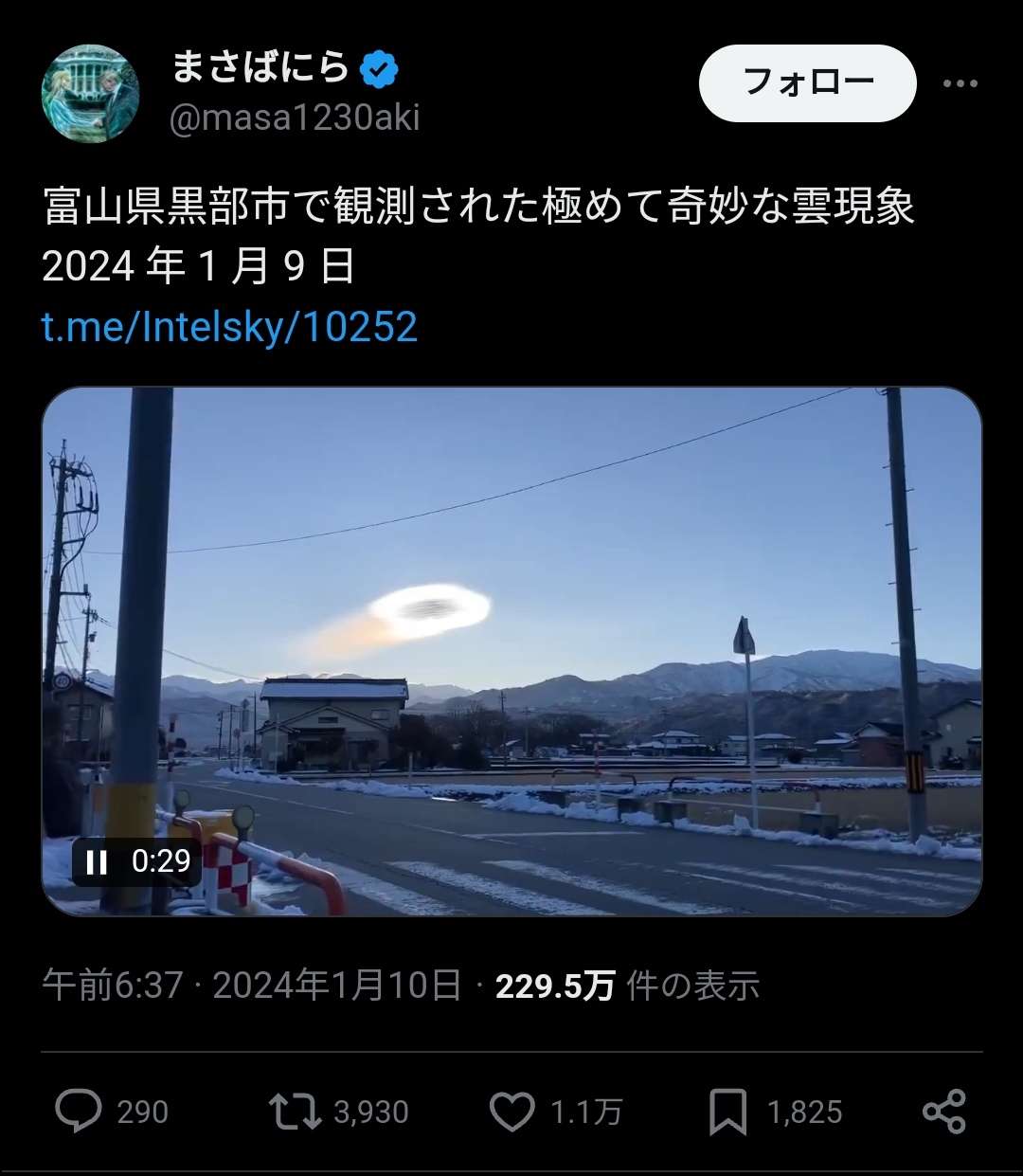Viewport: 1023px width, 1176px height.
Task: Bookmark this post
Action: coord(727,1111)
